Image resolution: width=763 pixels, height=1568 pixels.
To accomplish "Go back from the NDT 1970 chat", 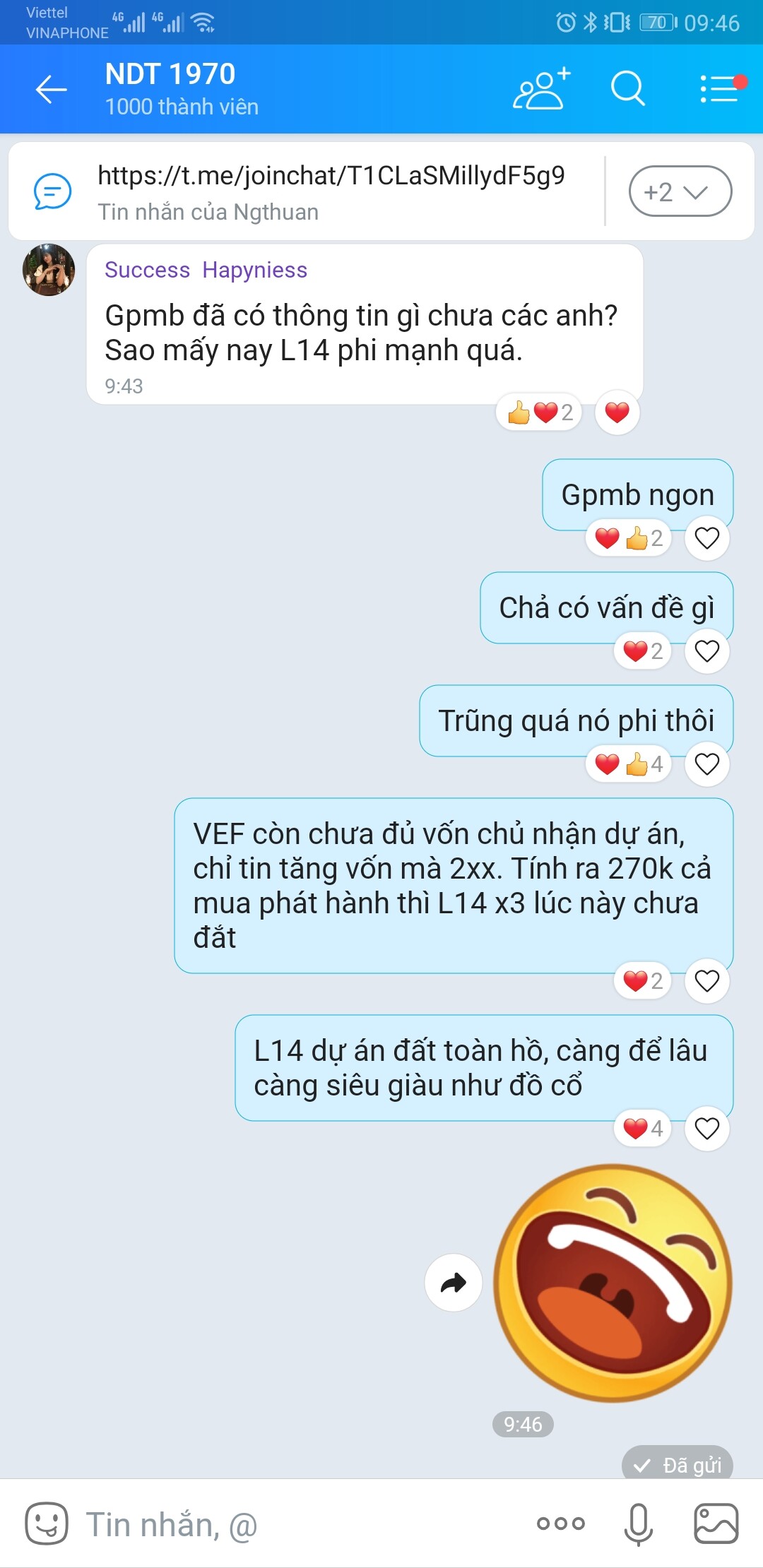I will (x=51, y=89).
